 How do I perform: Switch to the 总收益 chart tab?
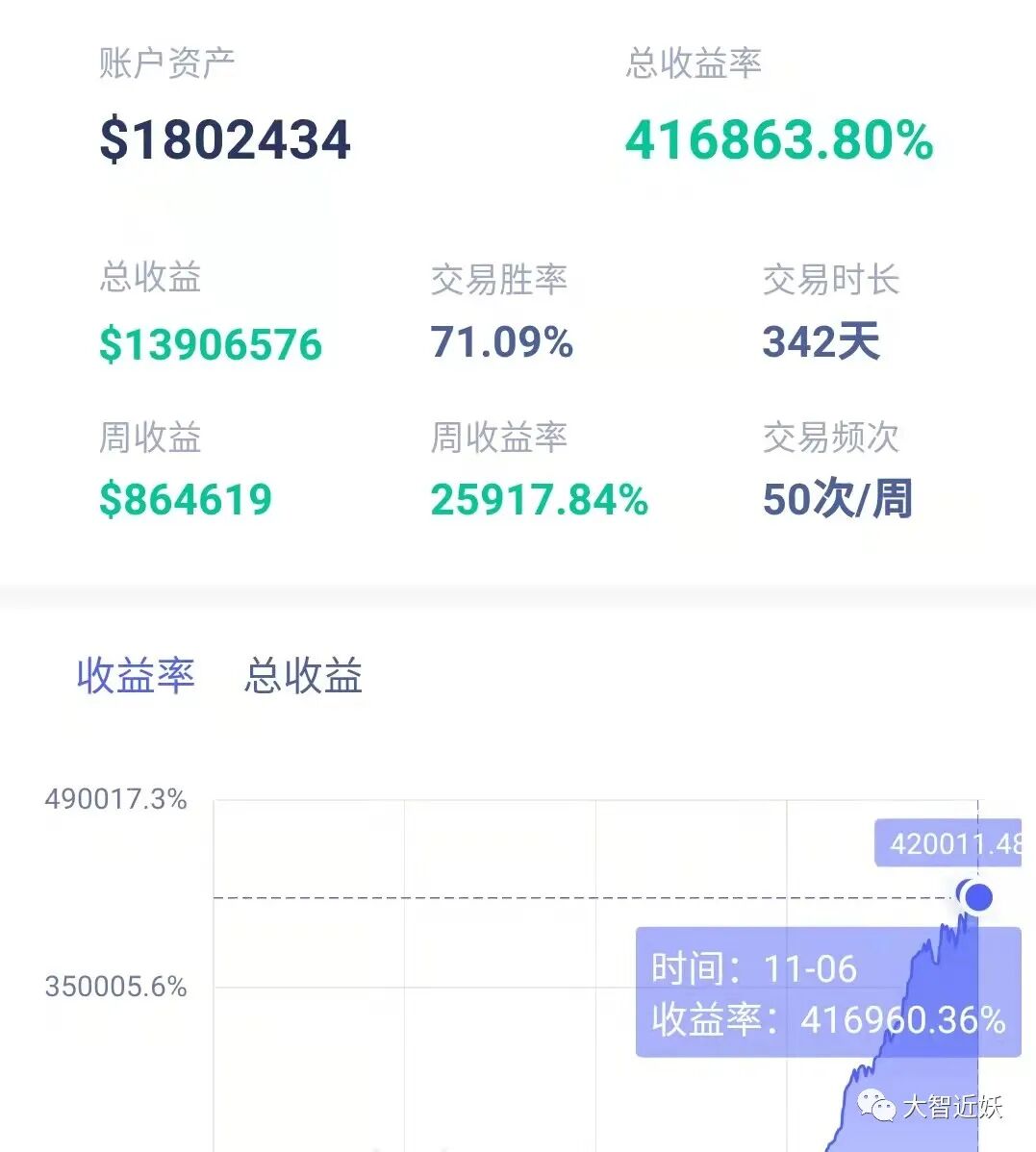(x=303, y=675)
